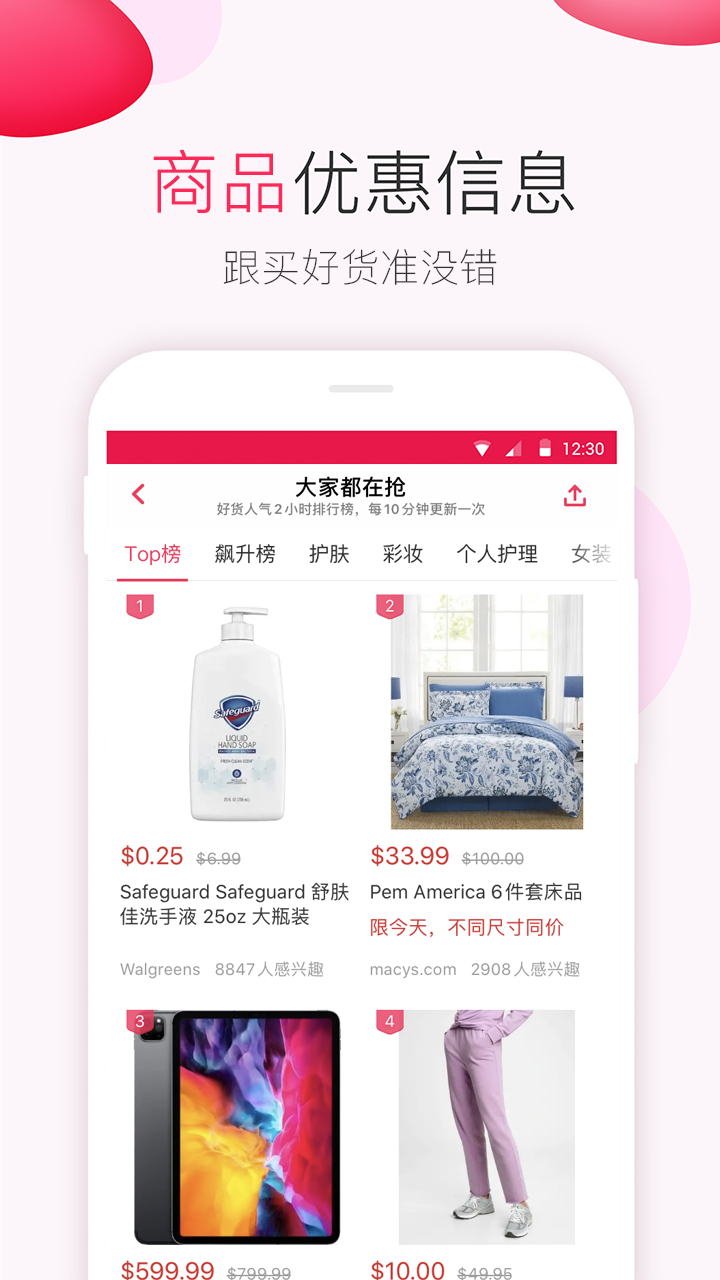Tap the back arrow to exit ranking page

pos(137,494)
